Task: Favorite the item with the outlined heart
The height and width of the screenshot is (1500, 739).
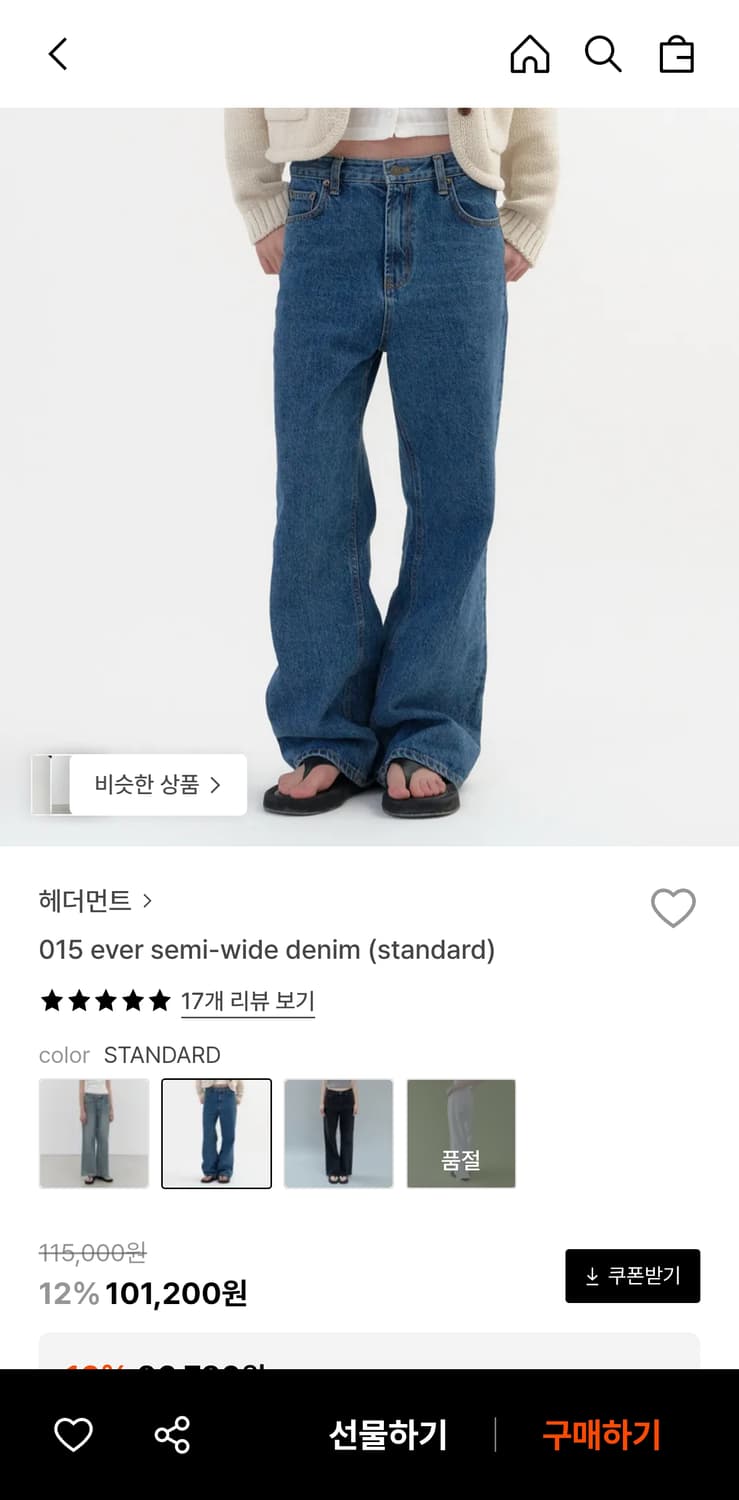Action: tap(673, 908)
